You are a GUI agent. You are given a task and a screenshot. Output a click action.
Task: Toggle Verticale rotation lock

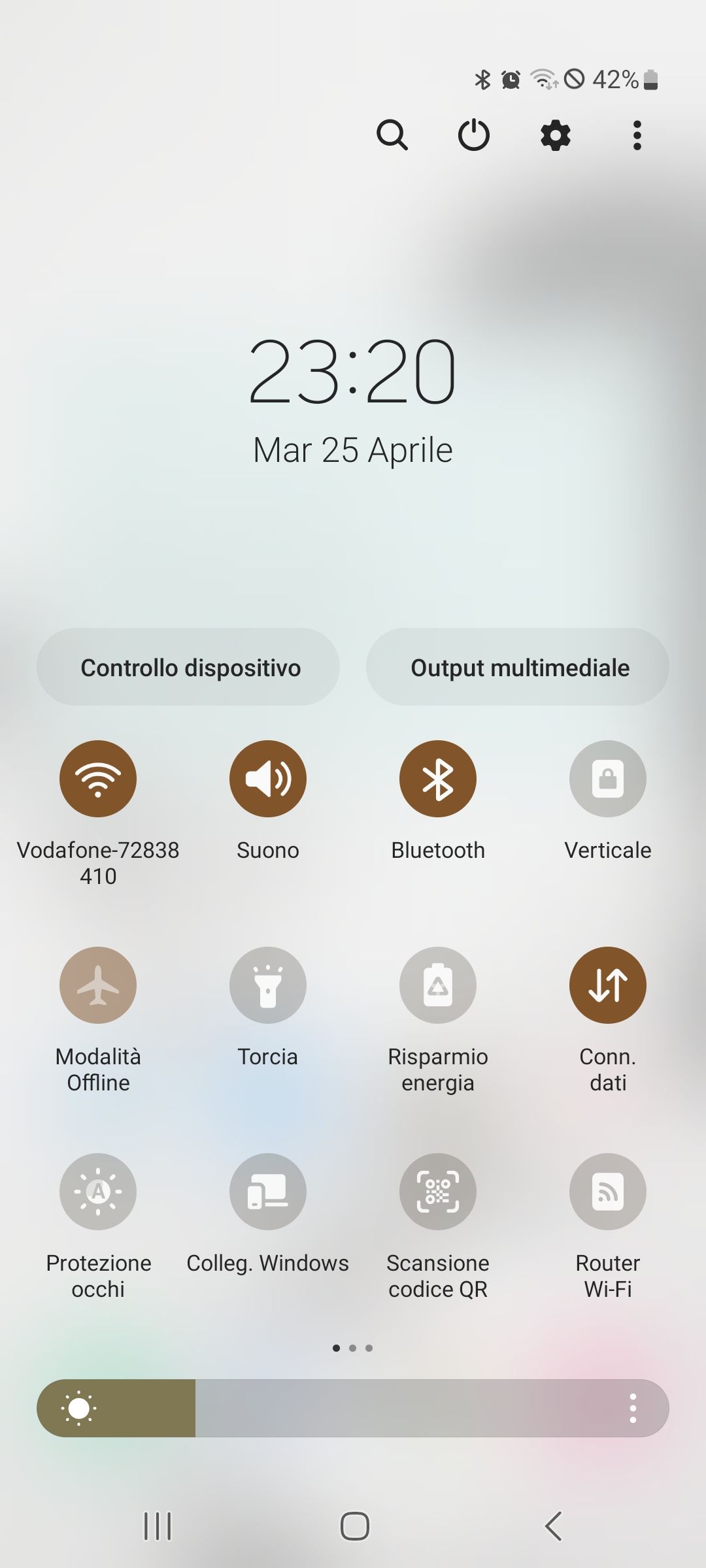pyautogui.click(x=607, y=778)
